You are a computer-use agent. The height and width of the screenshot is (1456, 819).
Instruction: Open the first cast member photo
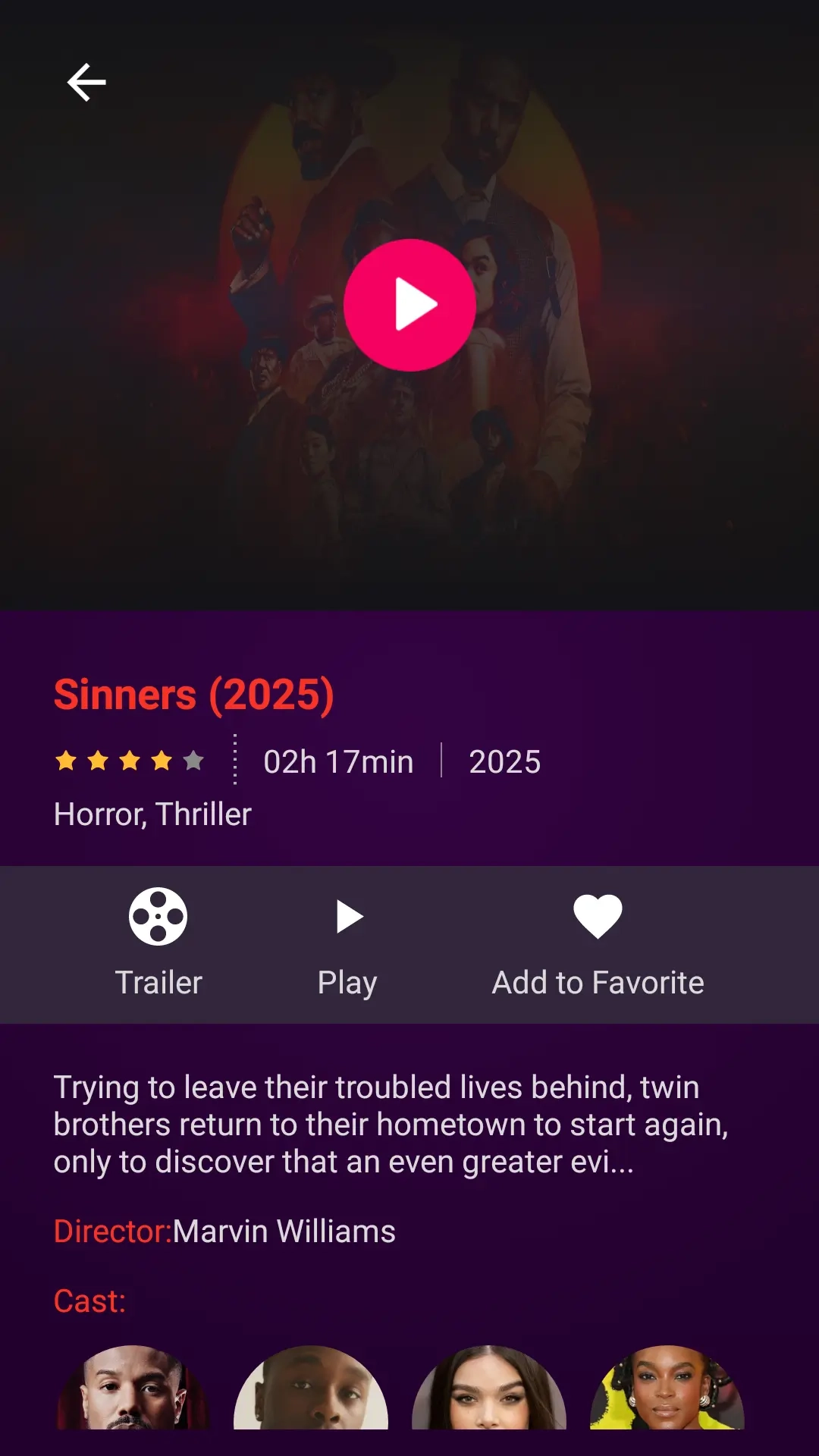[x=133, y=1388]
